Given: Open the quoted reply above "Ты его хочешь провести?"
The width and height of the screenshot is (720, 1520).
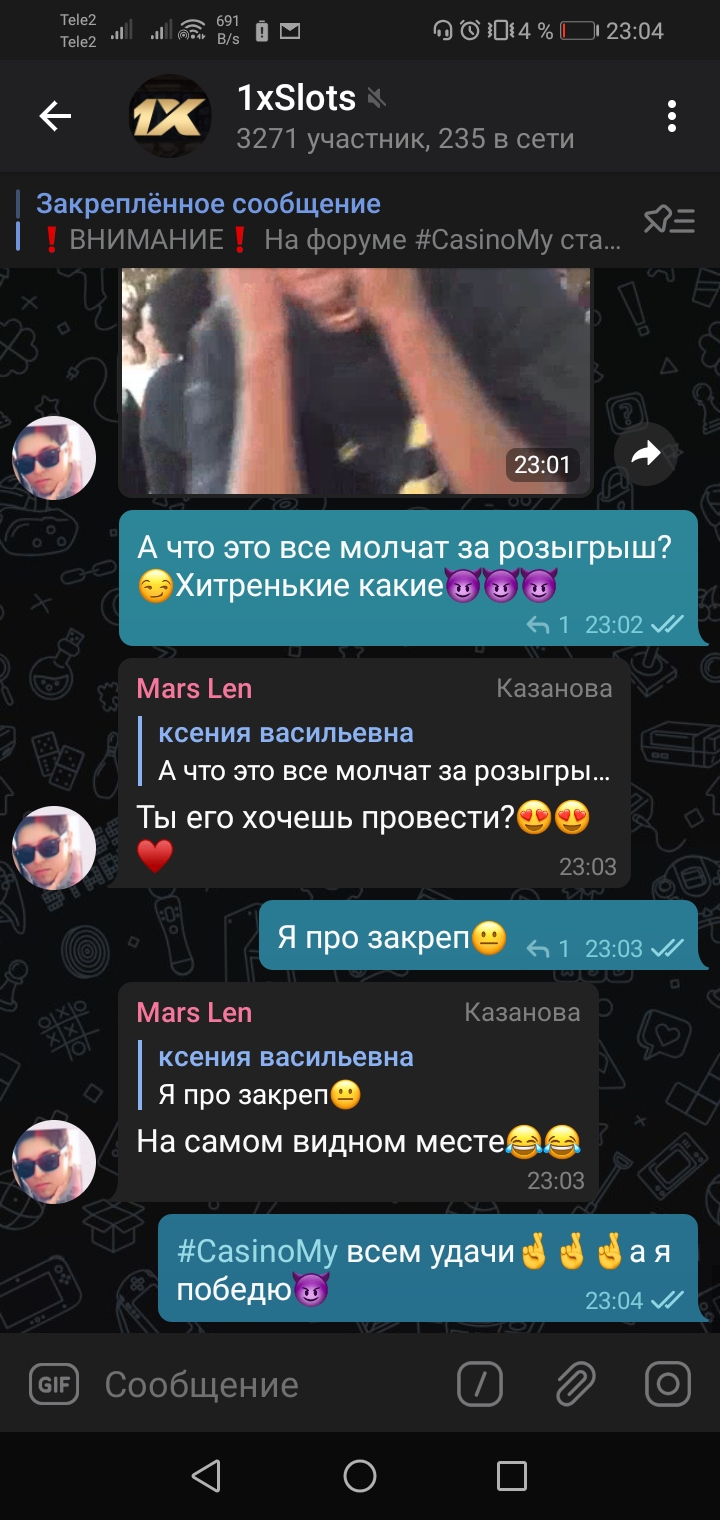Looking at the screenshot, I should tap(384, 752).
